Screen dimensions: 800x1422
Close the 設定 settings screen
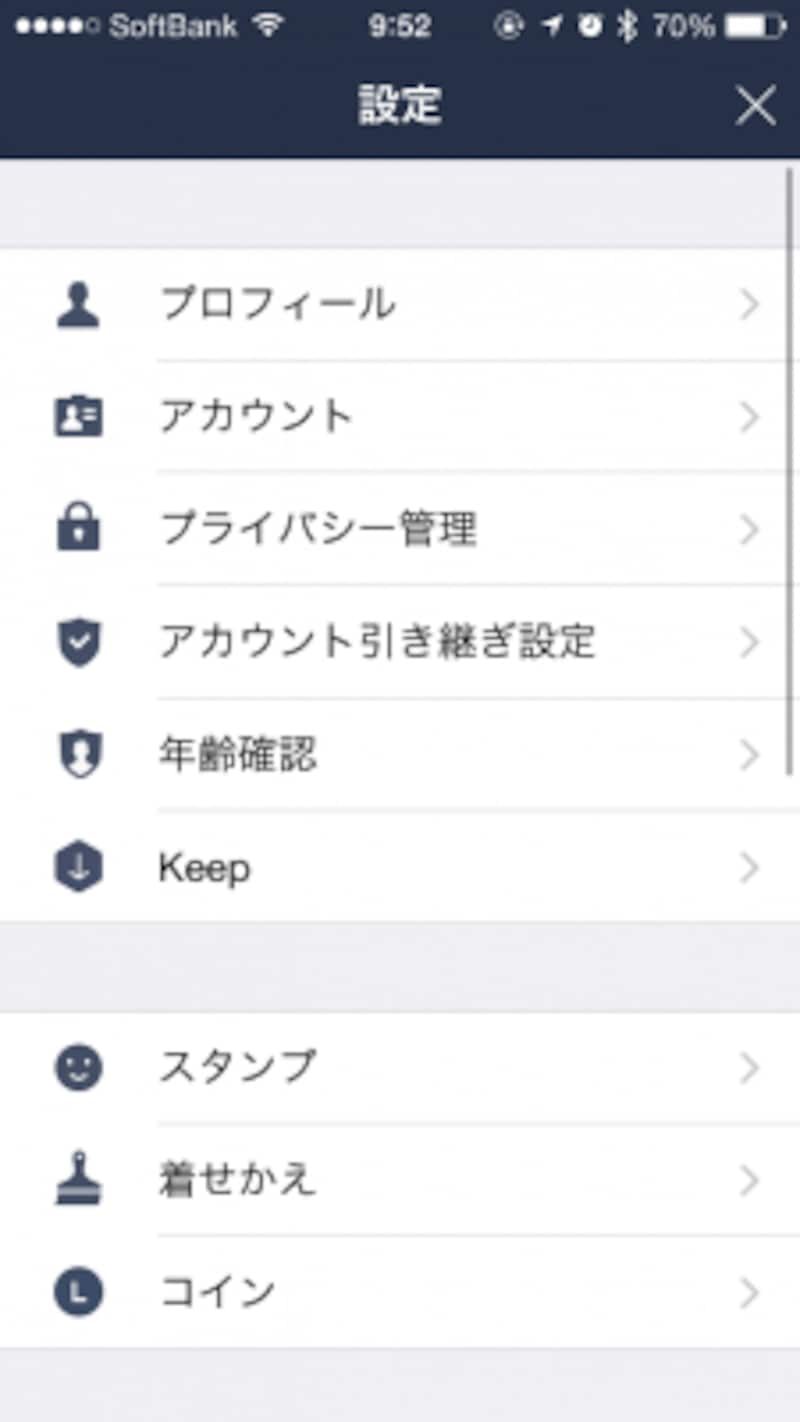point(755,106)
